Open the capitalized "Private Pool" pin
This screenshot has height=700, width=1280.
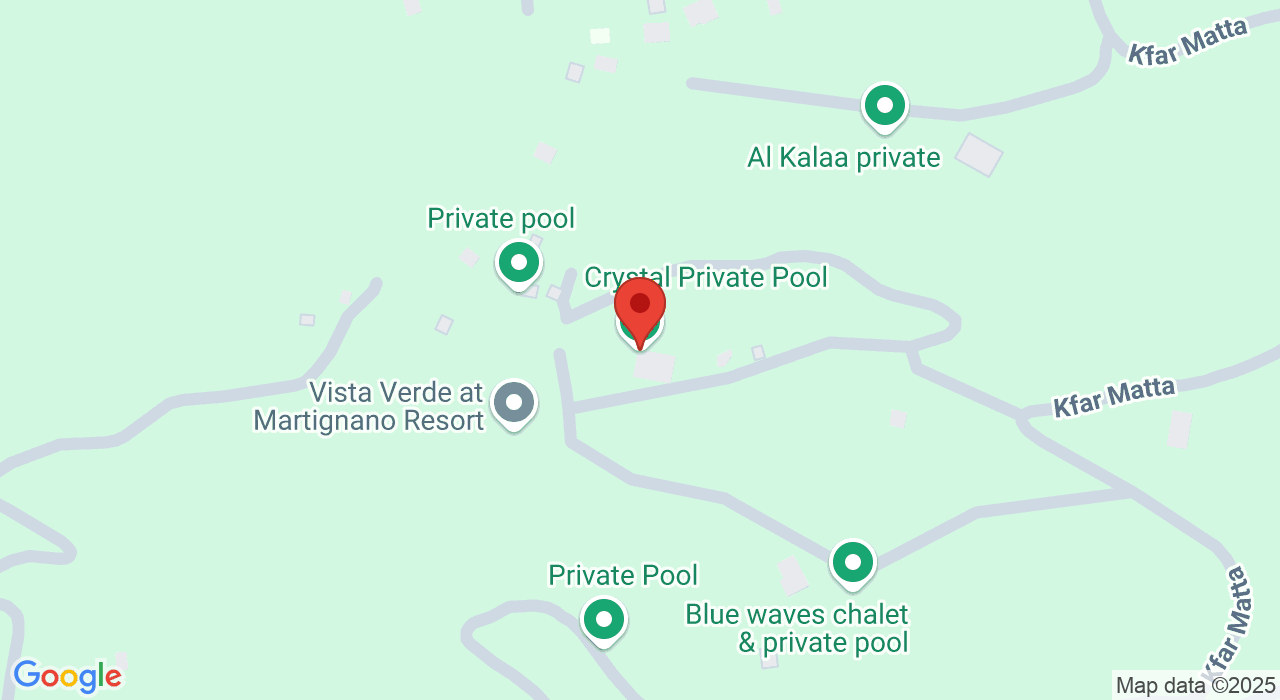604,619
